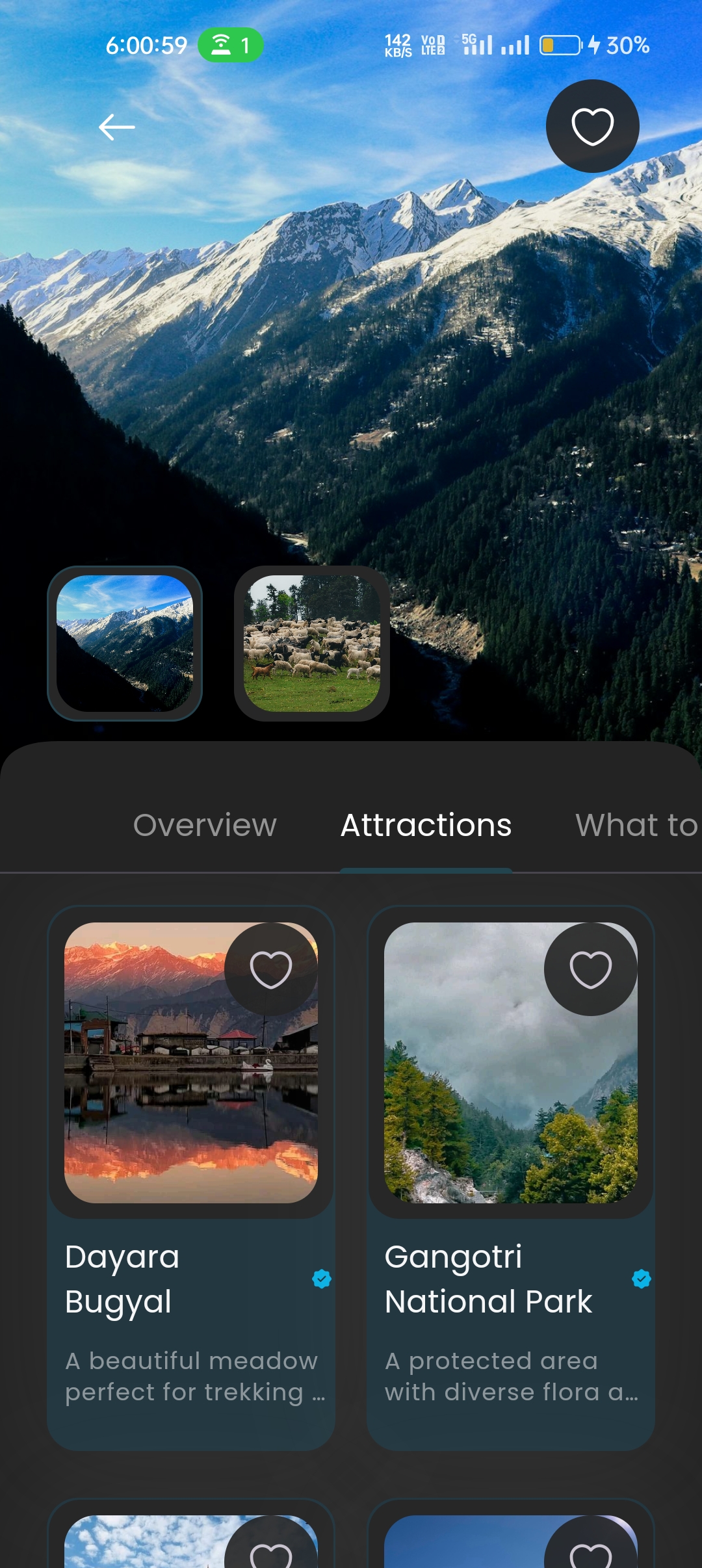
Task: Switch to the Attractions tab
Action: pos(426,825)
